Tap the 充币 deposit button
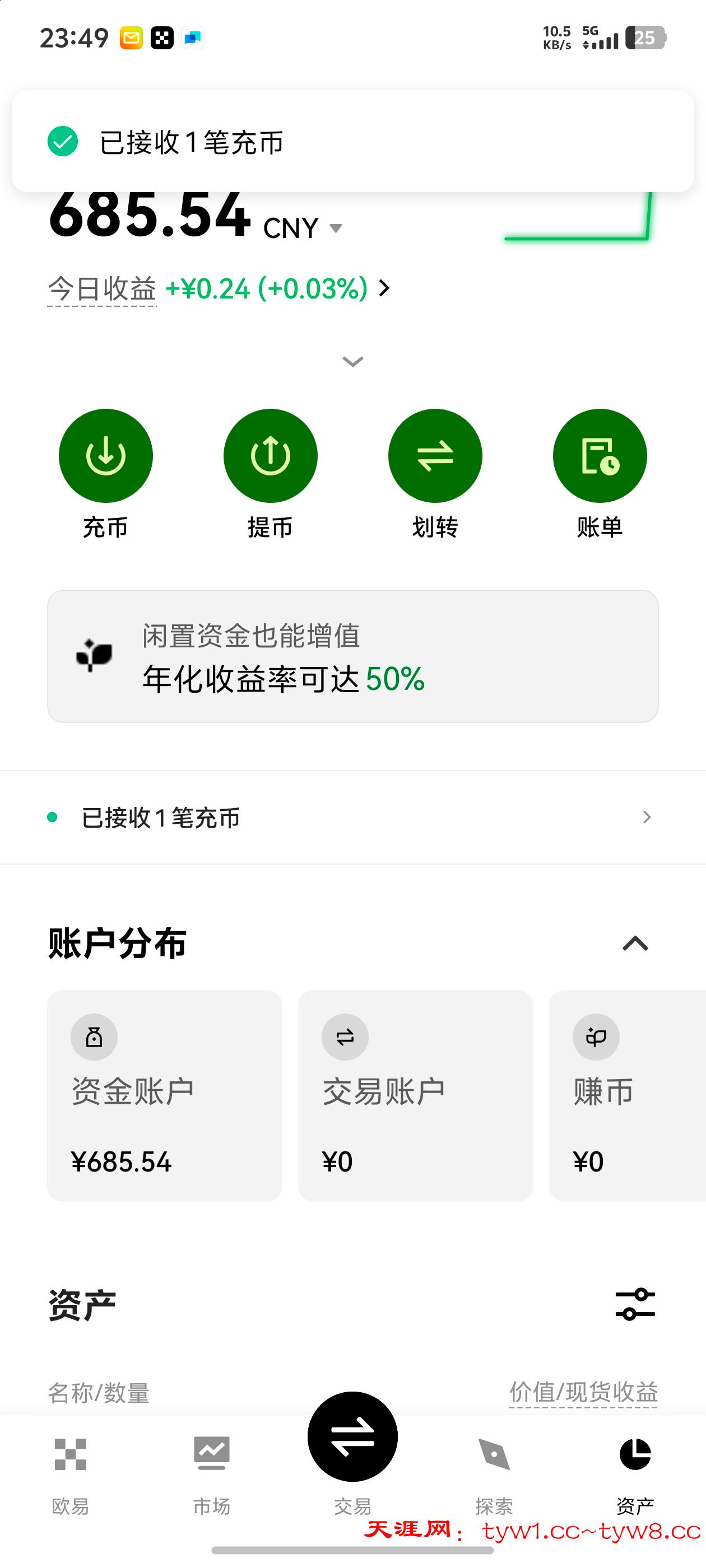Image resolution: width=706 pixels, height=1568 pixels. [x=105, y=456]
